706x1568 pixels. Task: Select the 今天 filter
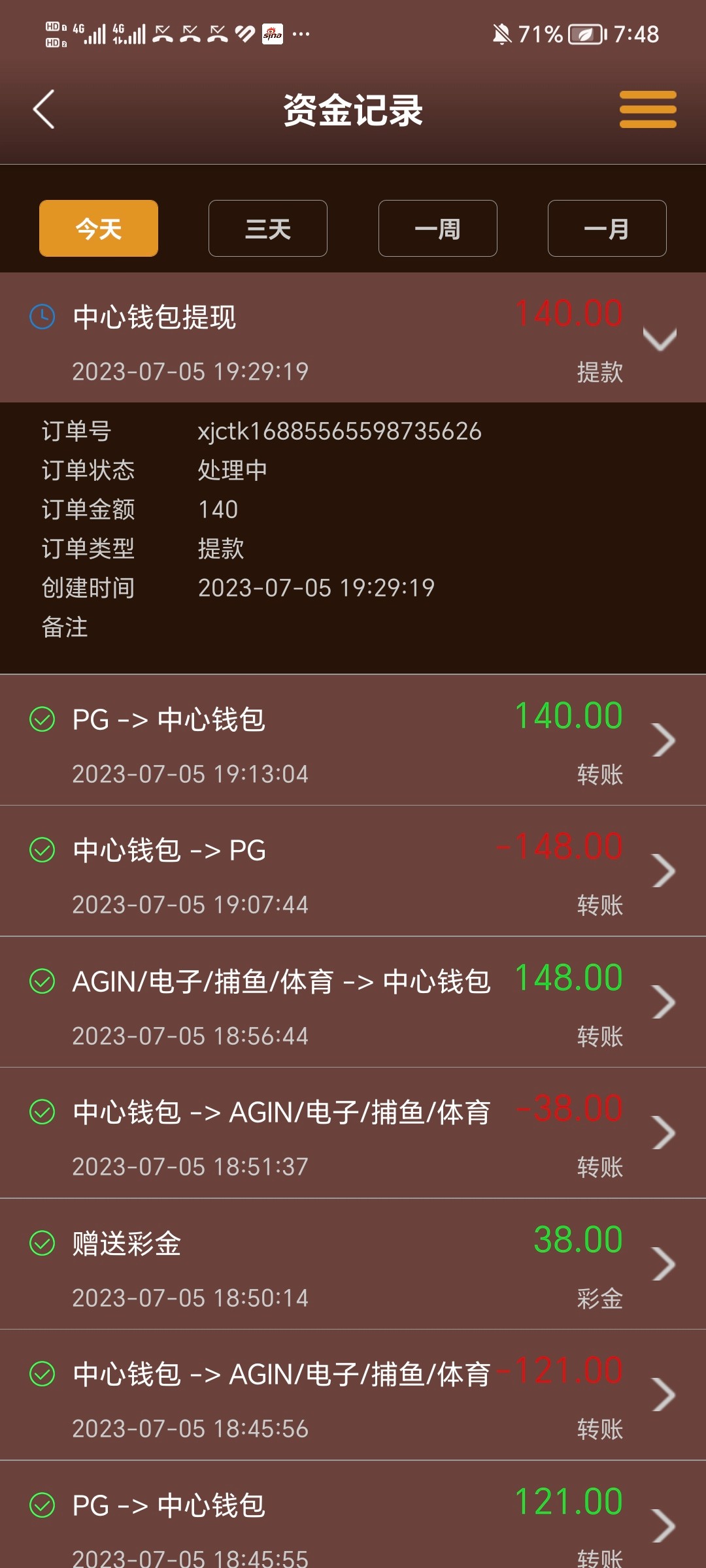[99, 229]
